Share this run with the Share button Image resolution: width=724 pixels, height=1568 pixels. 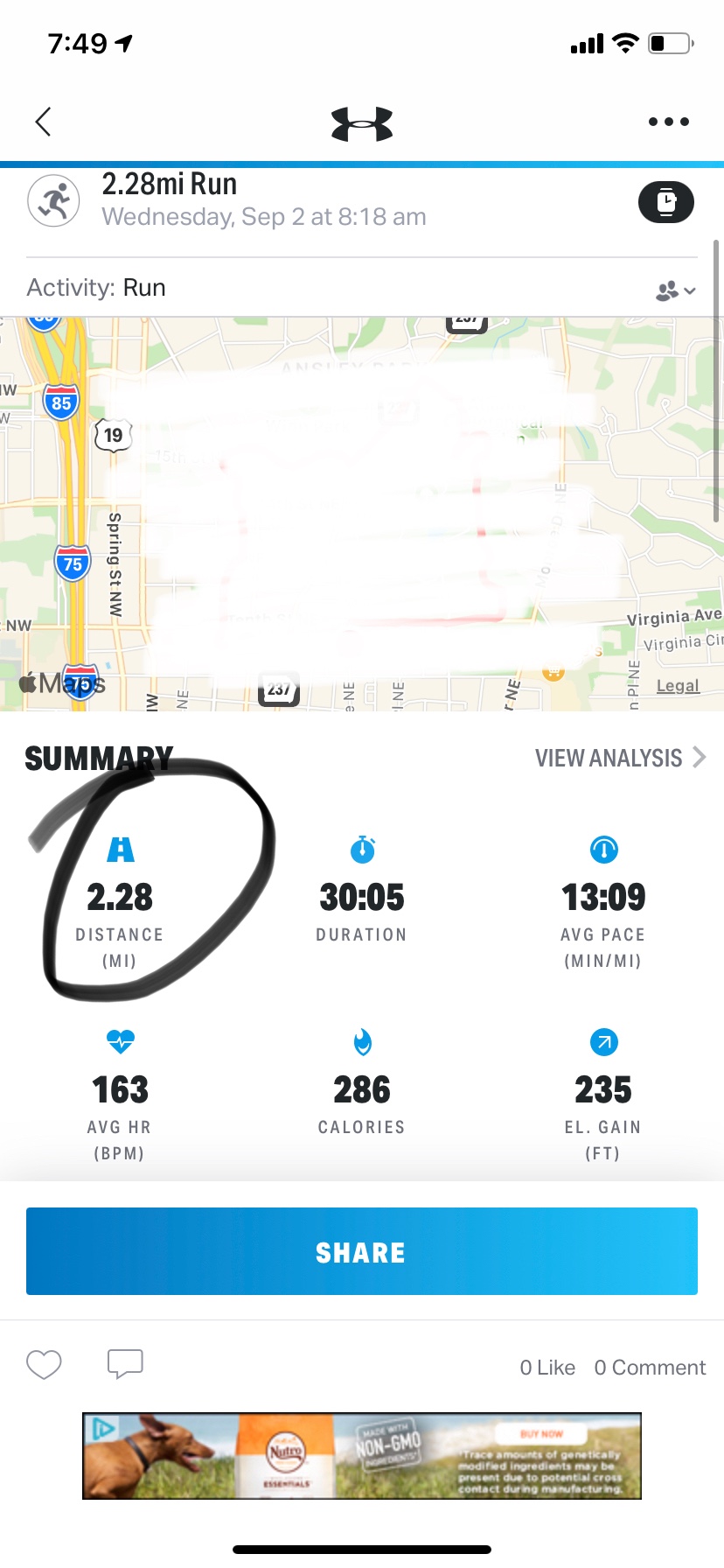pyautogui.click(x=362, y=1251)
